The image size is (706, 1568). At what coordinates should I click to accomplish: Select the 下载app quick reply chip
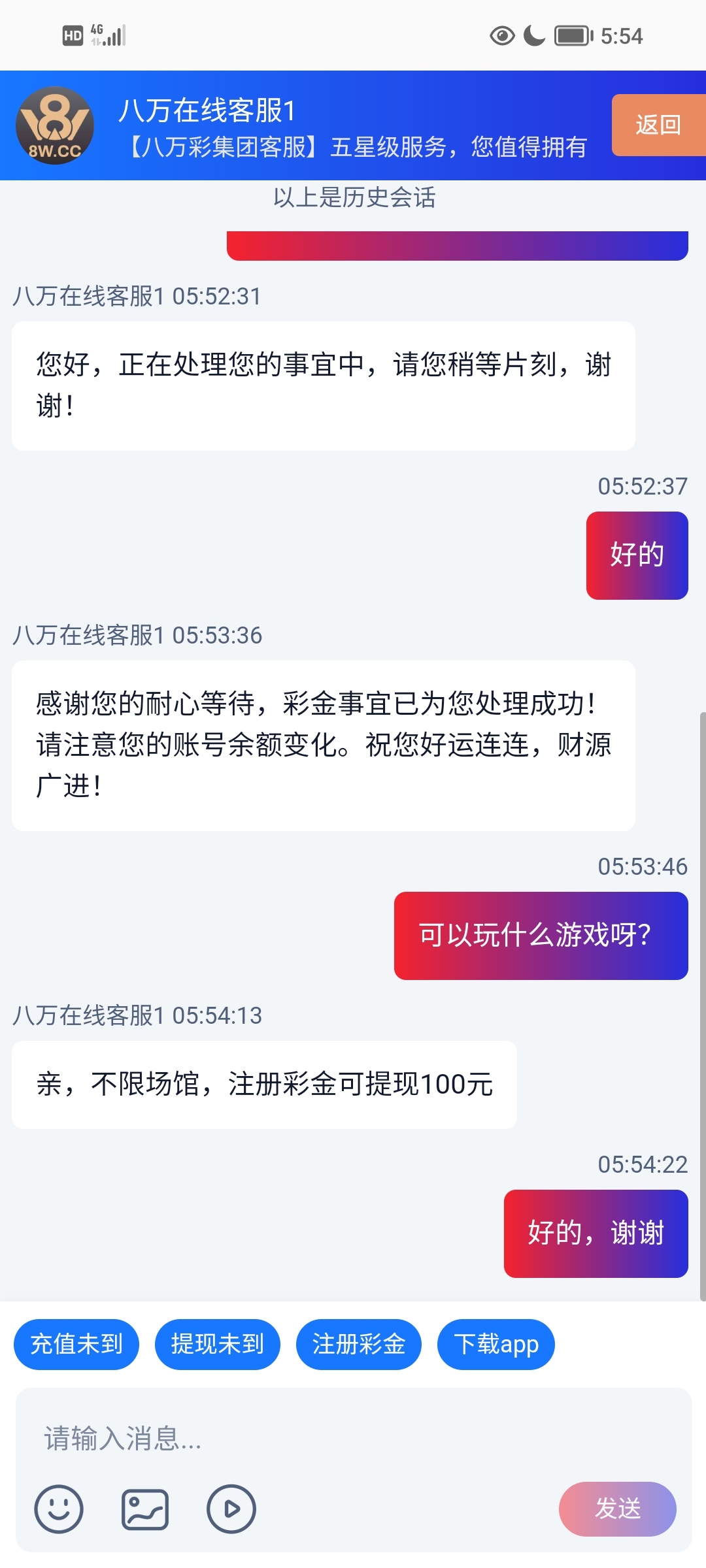pos(496,1345)
